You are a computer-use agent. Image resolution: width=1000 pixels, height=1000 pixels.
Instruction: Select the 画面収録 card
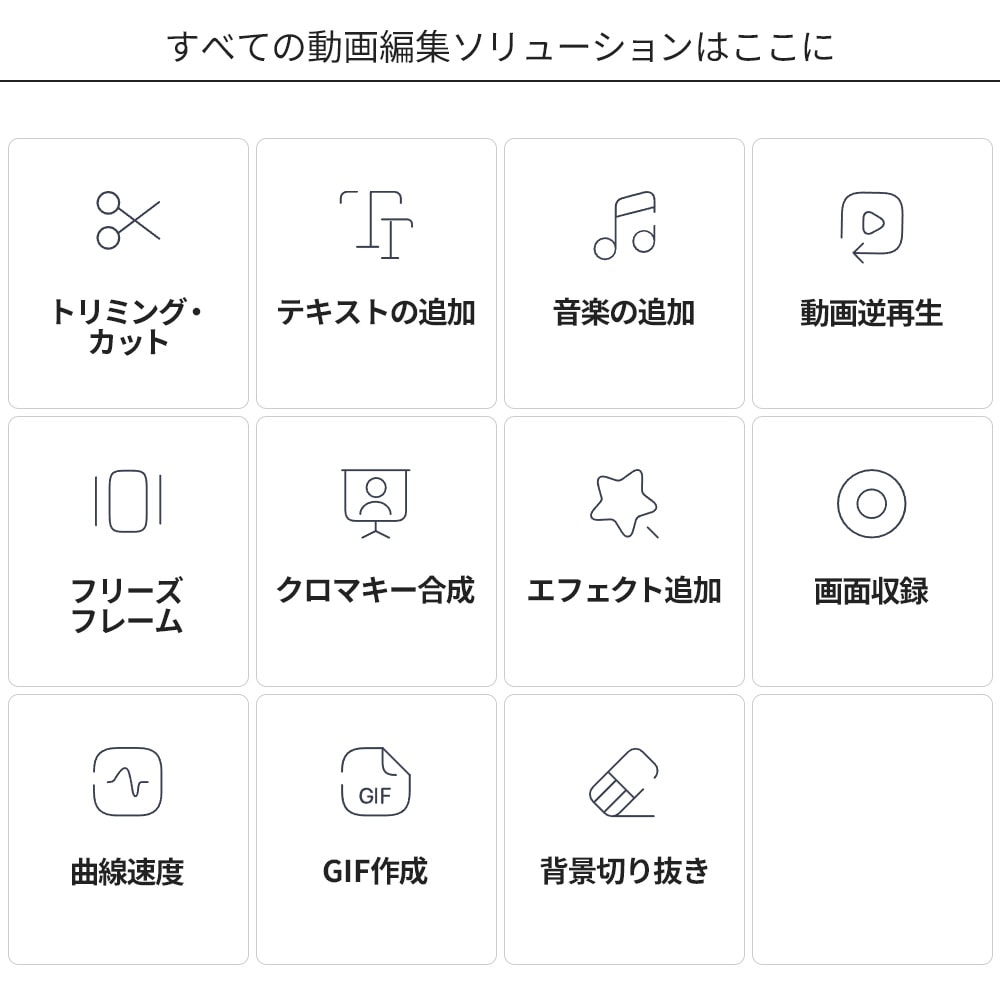point(872,552)
